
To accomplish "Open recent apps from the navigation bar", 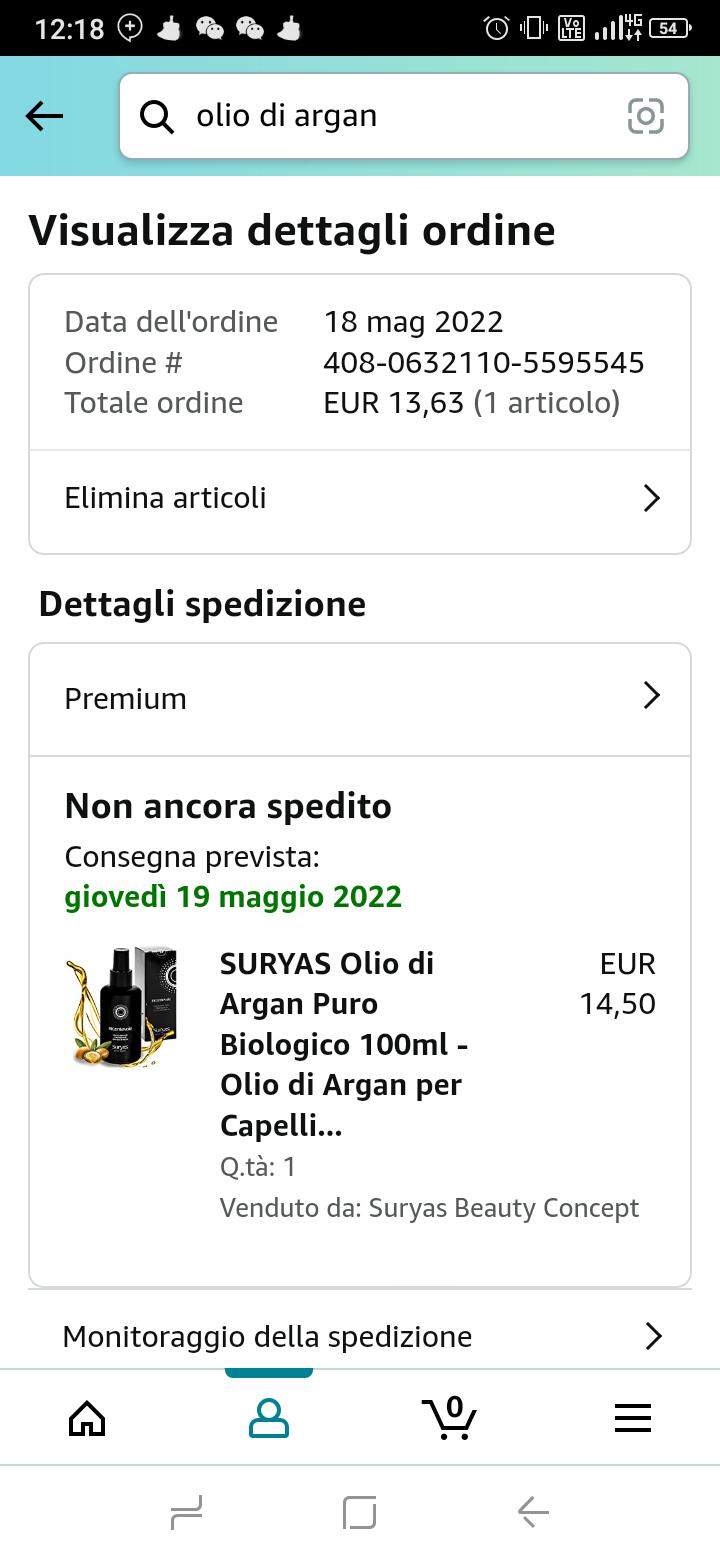I will pyautogui.click(x=187, y=1512).
